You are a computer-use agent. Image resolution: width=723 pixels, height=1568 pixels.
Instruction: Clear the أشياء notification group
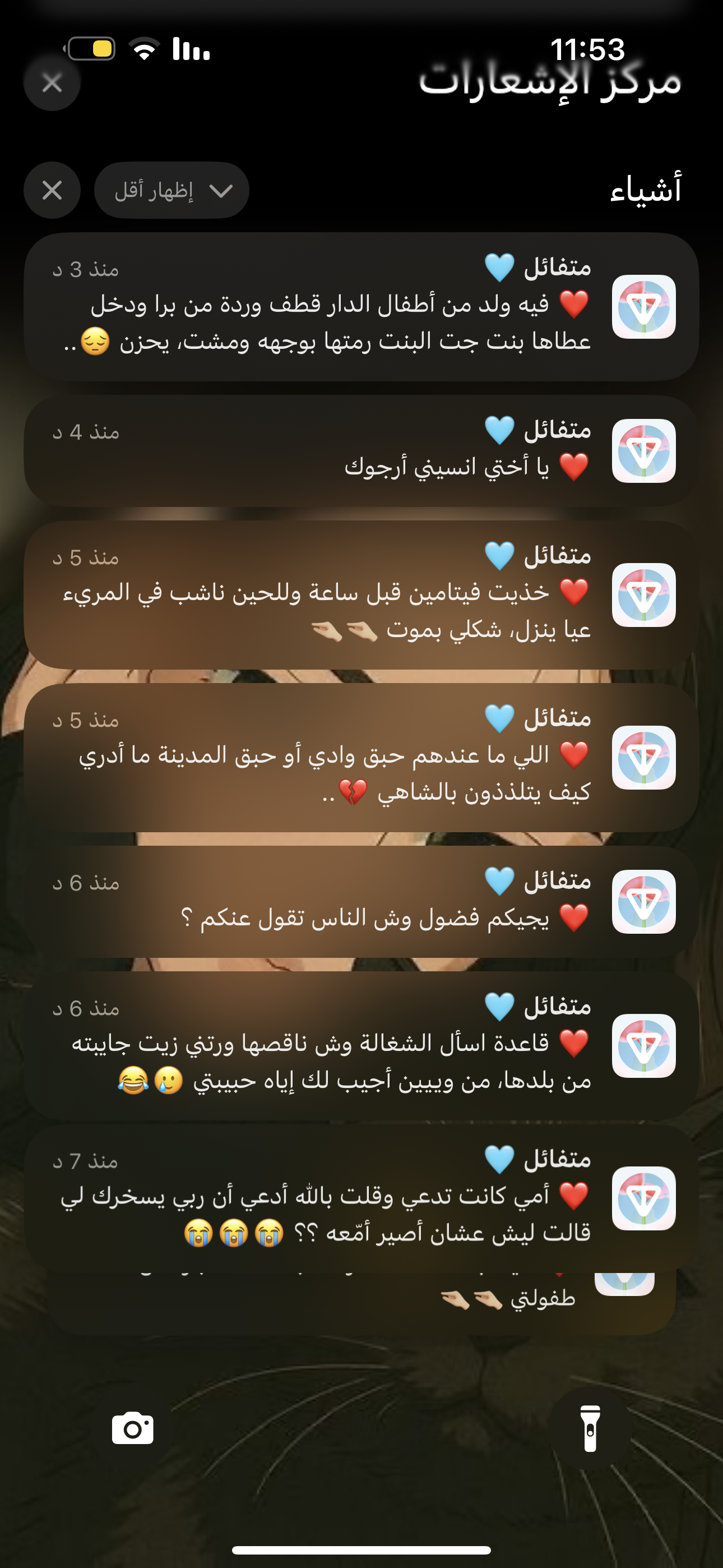pyautogui.click(x=52, y=190)
